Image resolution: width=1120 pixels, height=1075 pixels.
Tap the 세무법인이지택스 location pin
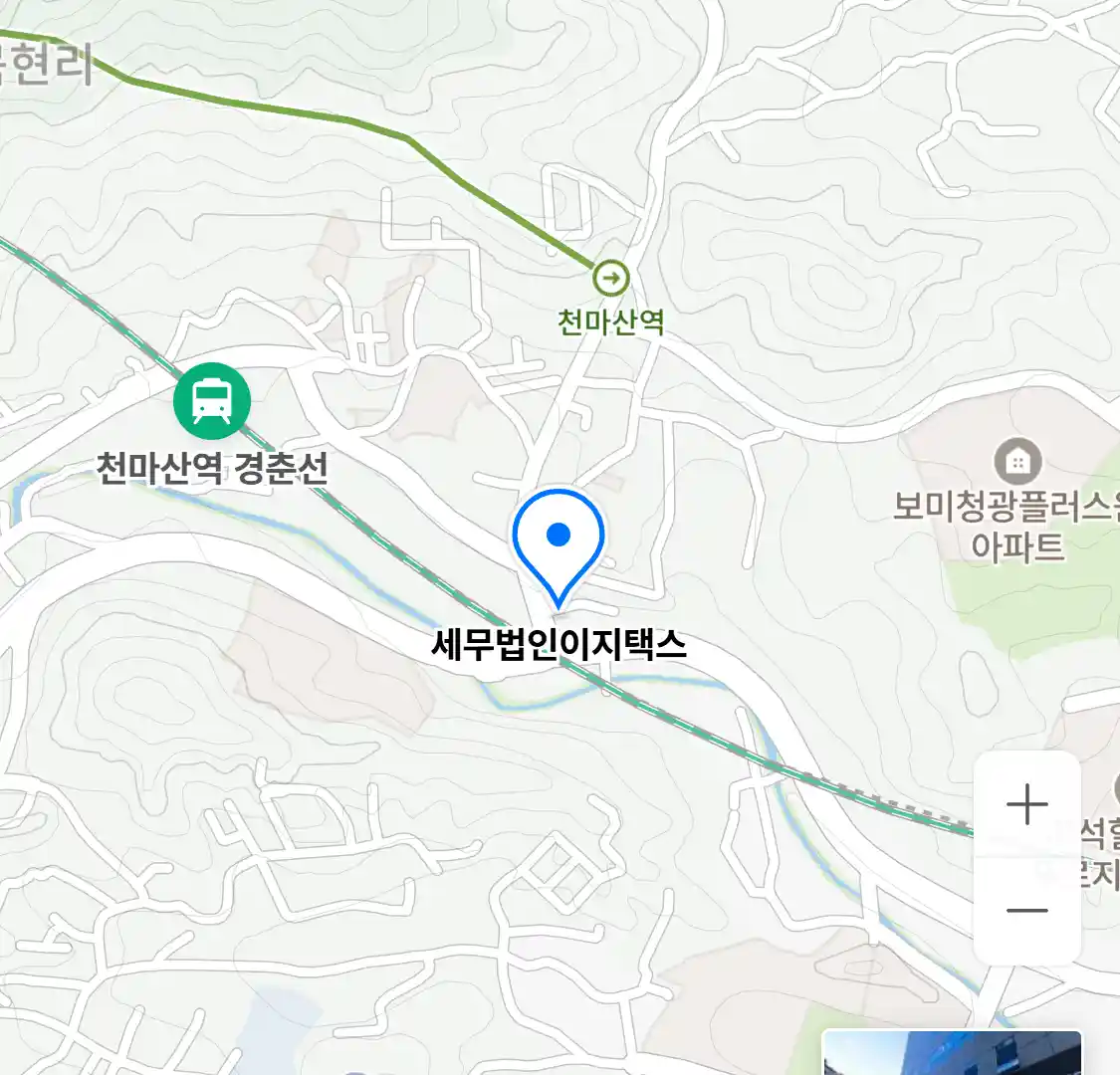point(559,541)
